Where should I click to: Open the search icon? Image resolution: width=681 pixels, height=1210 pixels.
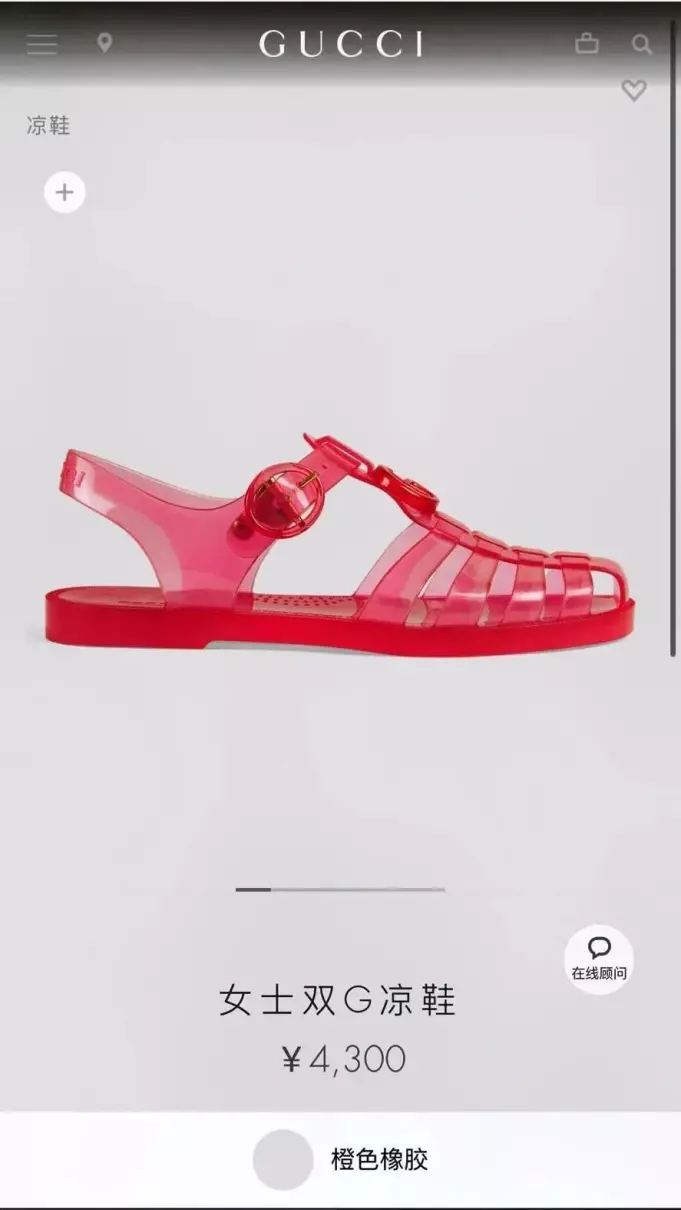[642, 45]
